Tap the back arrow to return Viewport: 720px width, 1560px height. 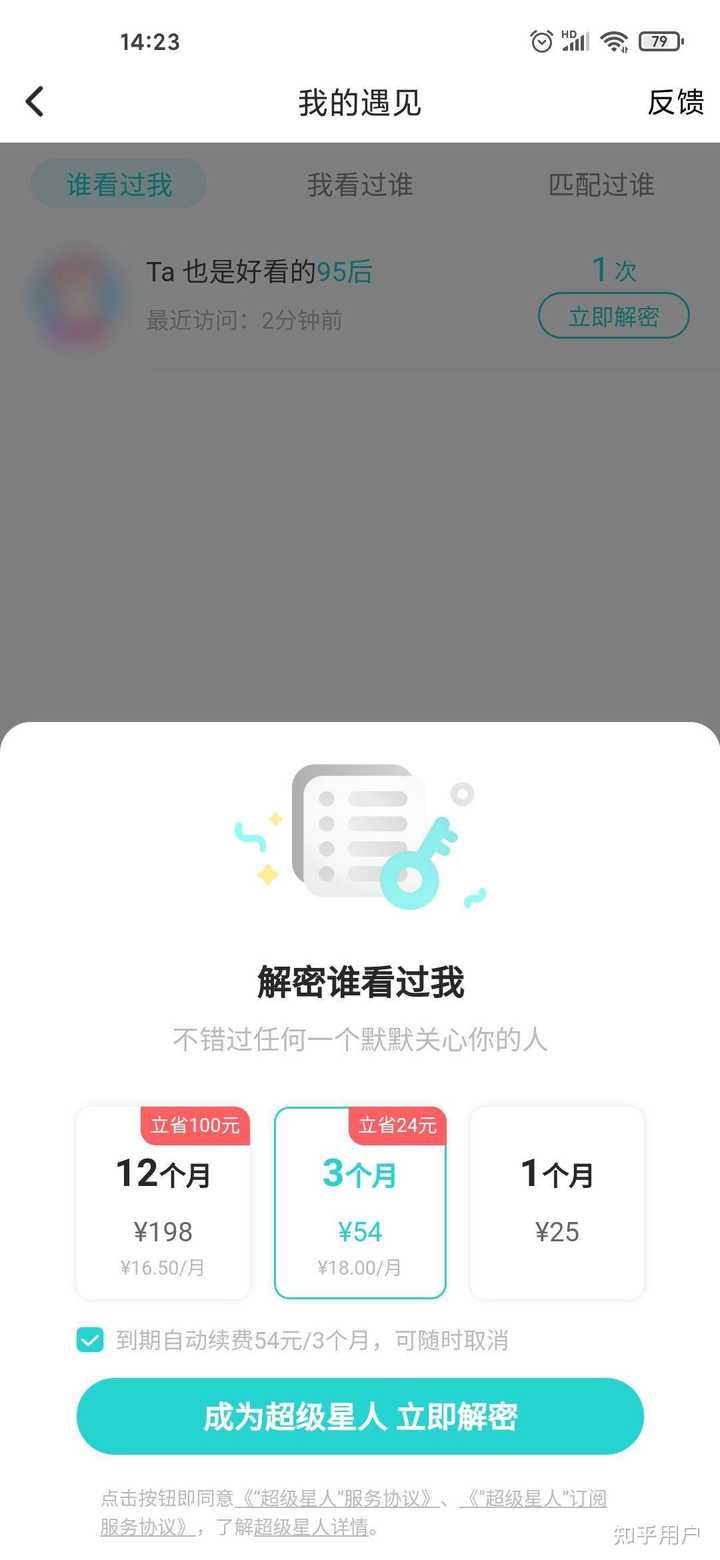click(x=35, y=101)
